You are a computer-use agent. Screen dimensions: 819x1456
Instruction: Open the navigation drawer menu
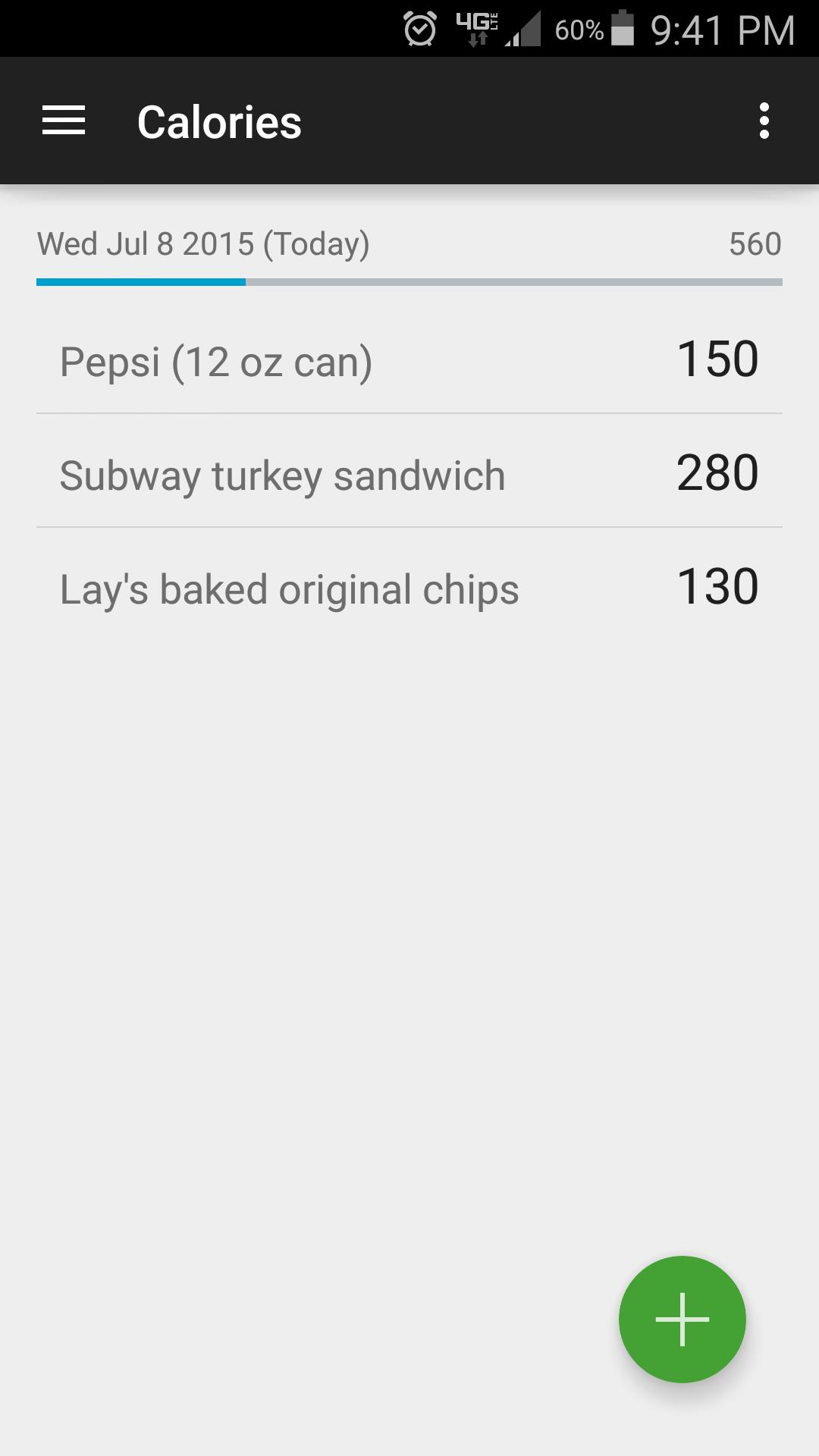tap(62, 120)
